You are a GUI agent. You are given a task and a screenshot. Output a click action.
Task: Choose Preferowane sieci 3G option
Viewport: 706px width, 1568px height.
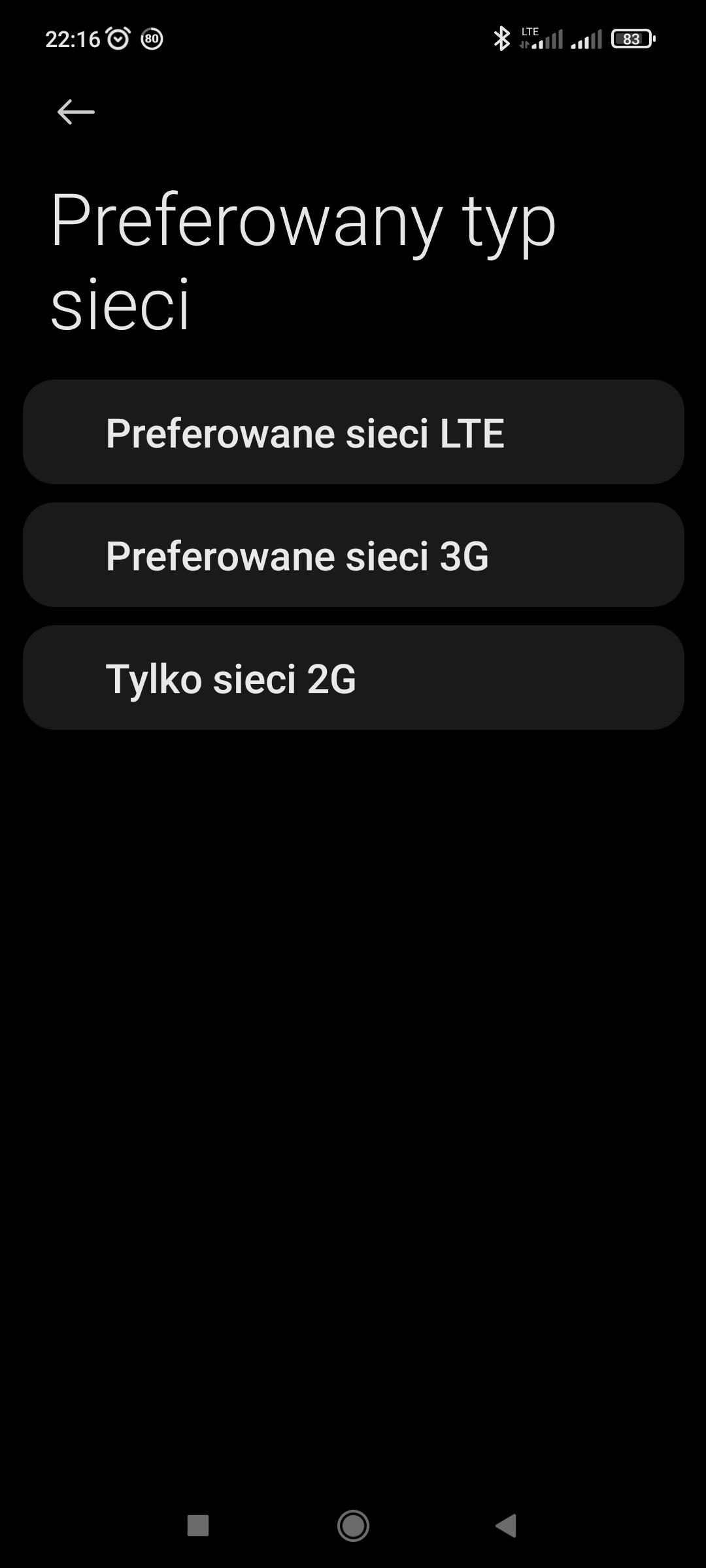353,555
